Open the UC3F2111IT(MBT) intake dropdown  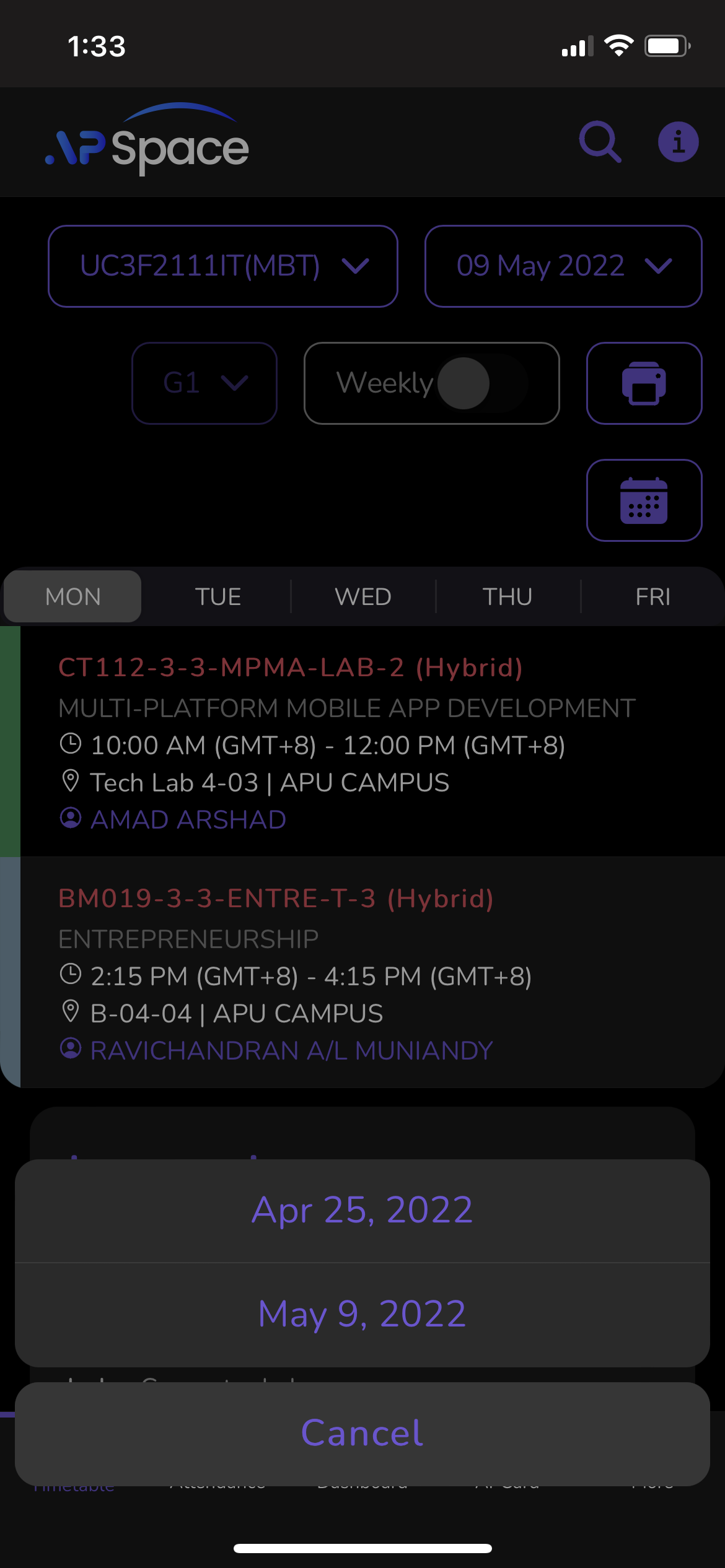point(223,266)
